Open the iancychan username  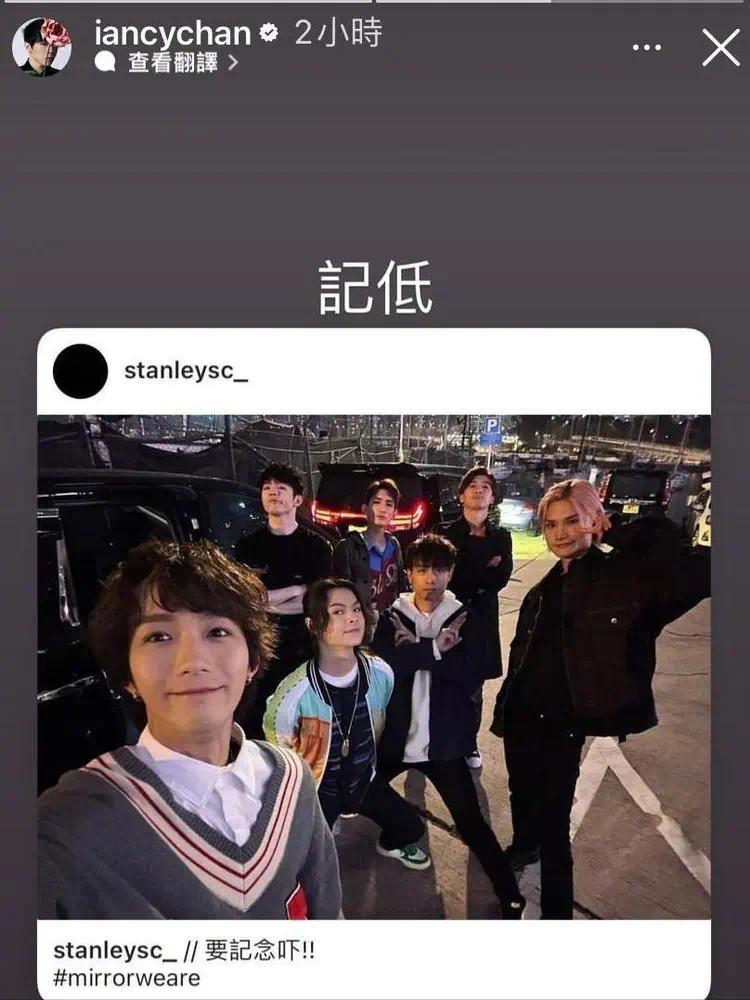point(171,32)
